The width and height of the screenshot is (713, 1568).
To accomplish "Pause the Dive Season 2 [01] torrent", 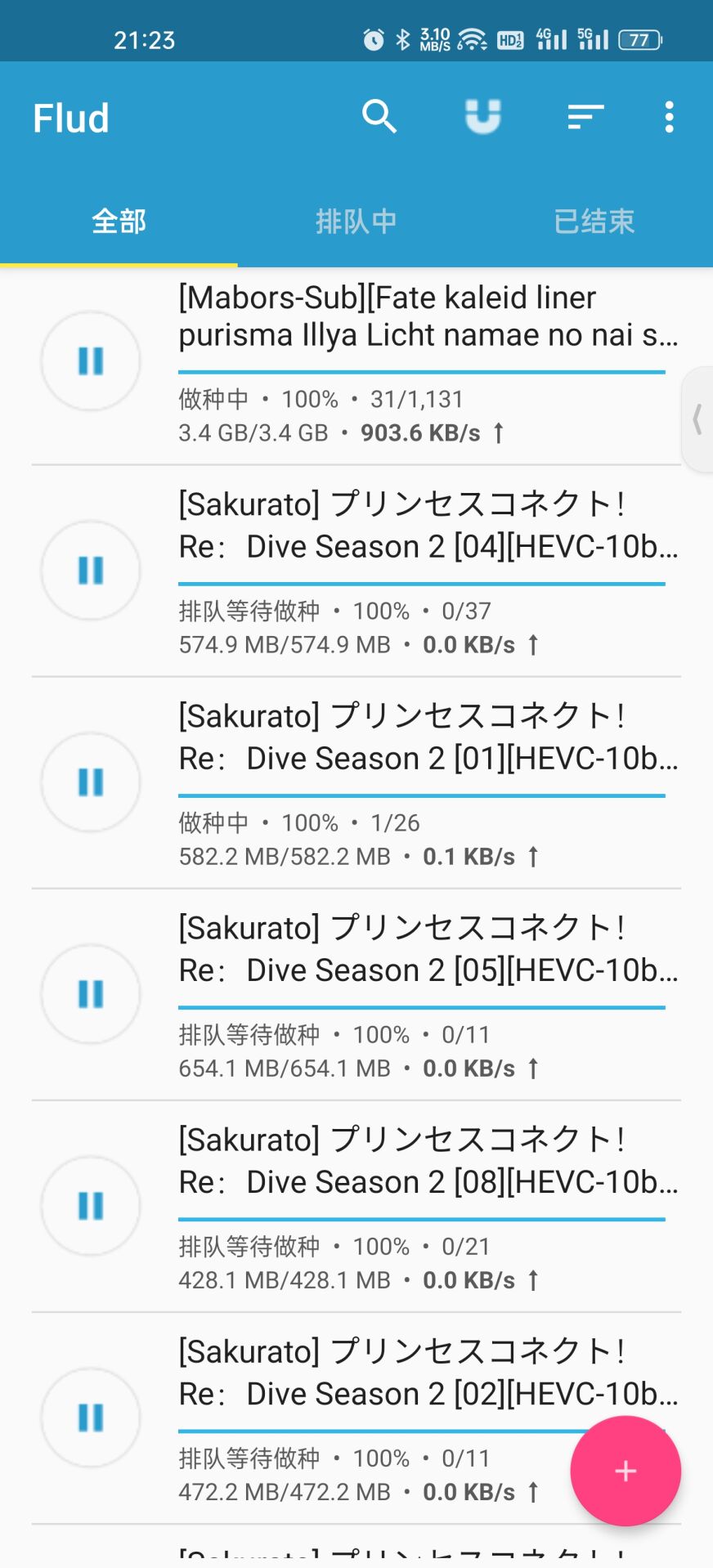I will pos(91,782).
